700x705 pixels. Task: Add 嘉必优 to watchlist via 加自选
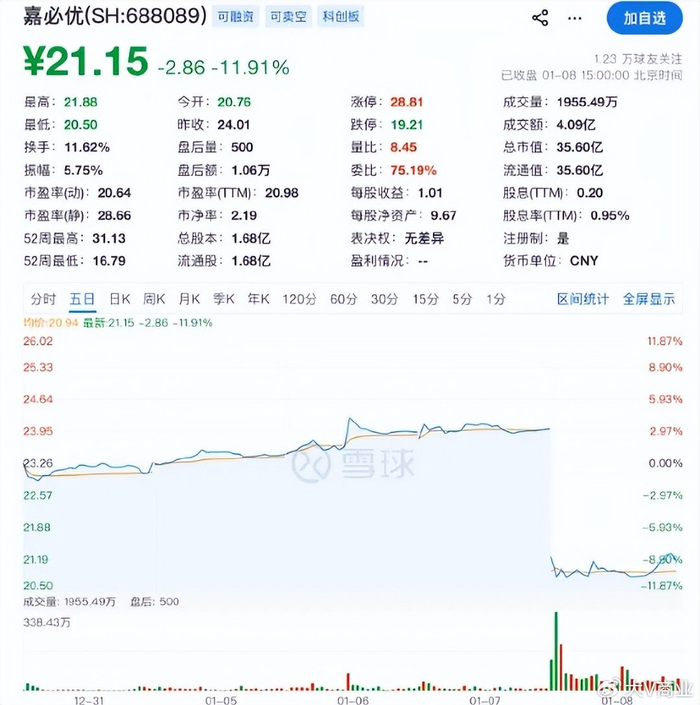(x=644, y=18)
